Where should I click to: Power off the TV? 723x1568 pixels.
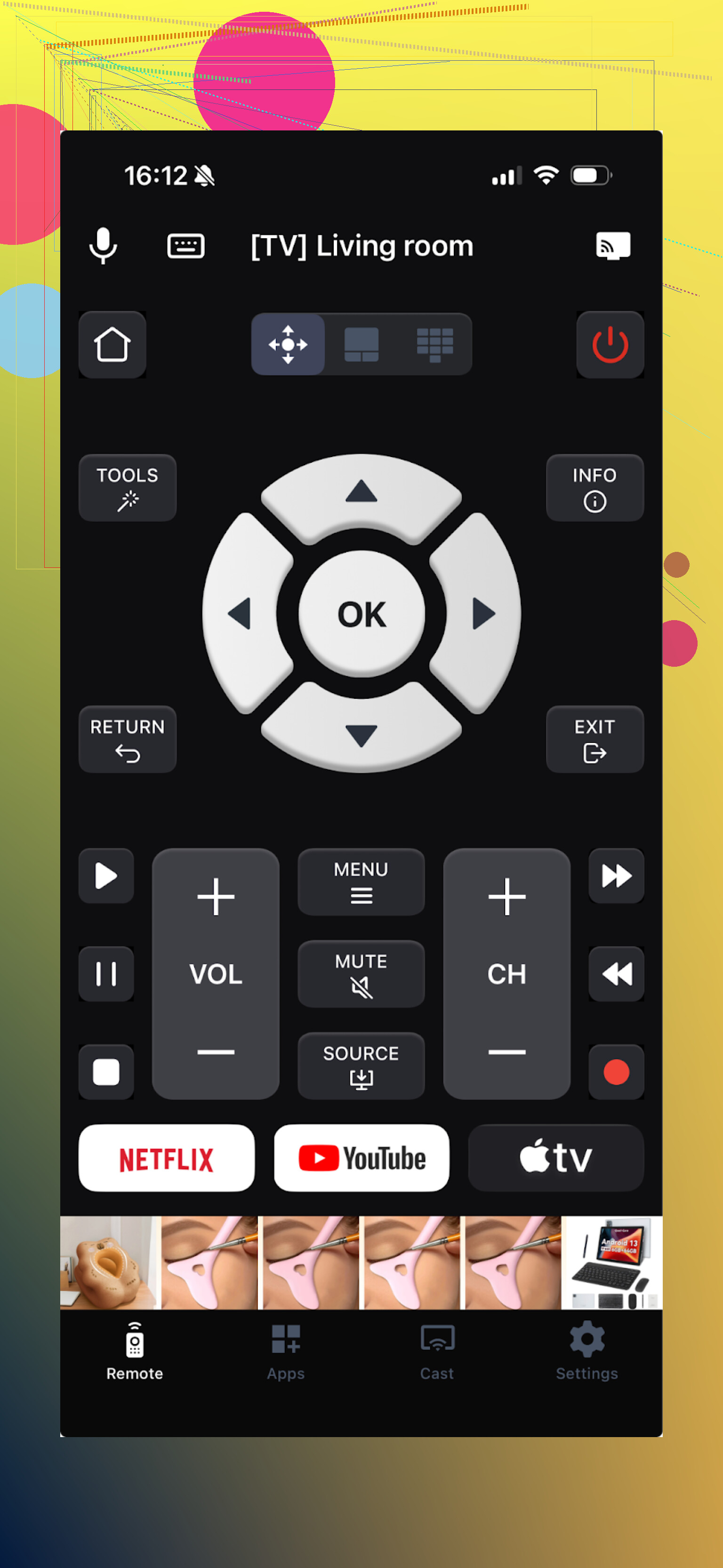click(610, 345)
